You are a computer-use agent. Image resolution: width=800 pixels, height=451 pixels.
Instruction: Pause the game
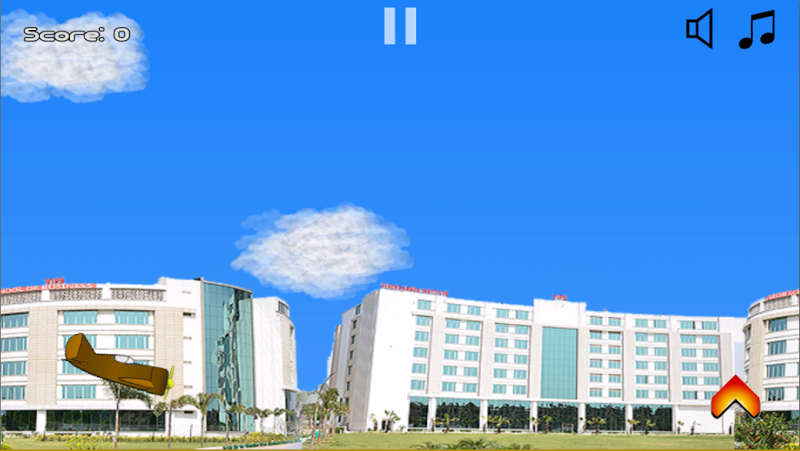(x=400, y=26)
